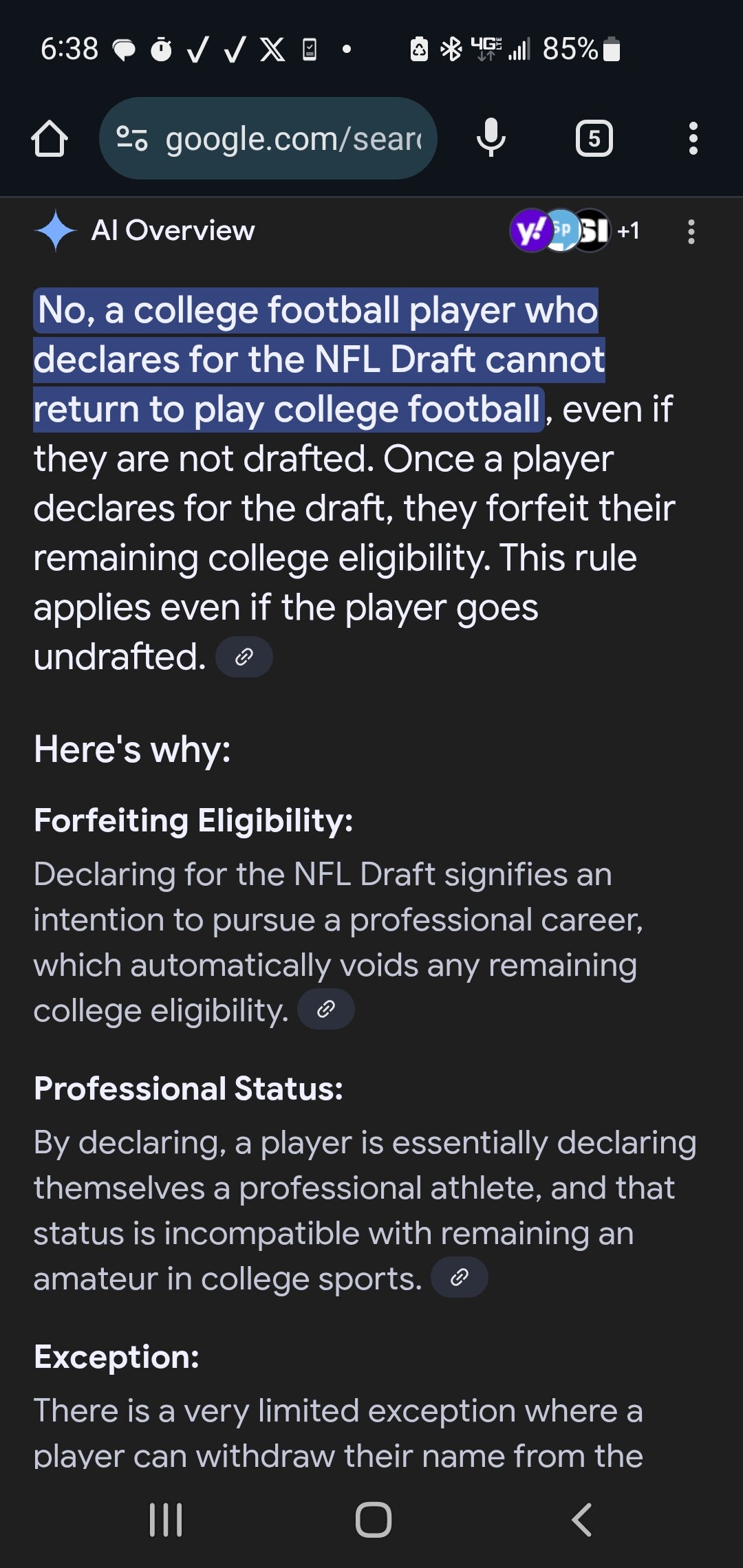This screenshot has width=743, height=1568.
Task: View the AI Overview source sites
Action: point(575,230)
